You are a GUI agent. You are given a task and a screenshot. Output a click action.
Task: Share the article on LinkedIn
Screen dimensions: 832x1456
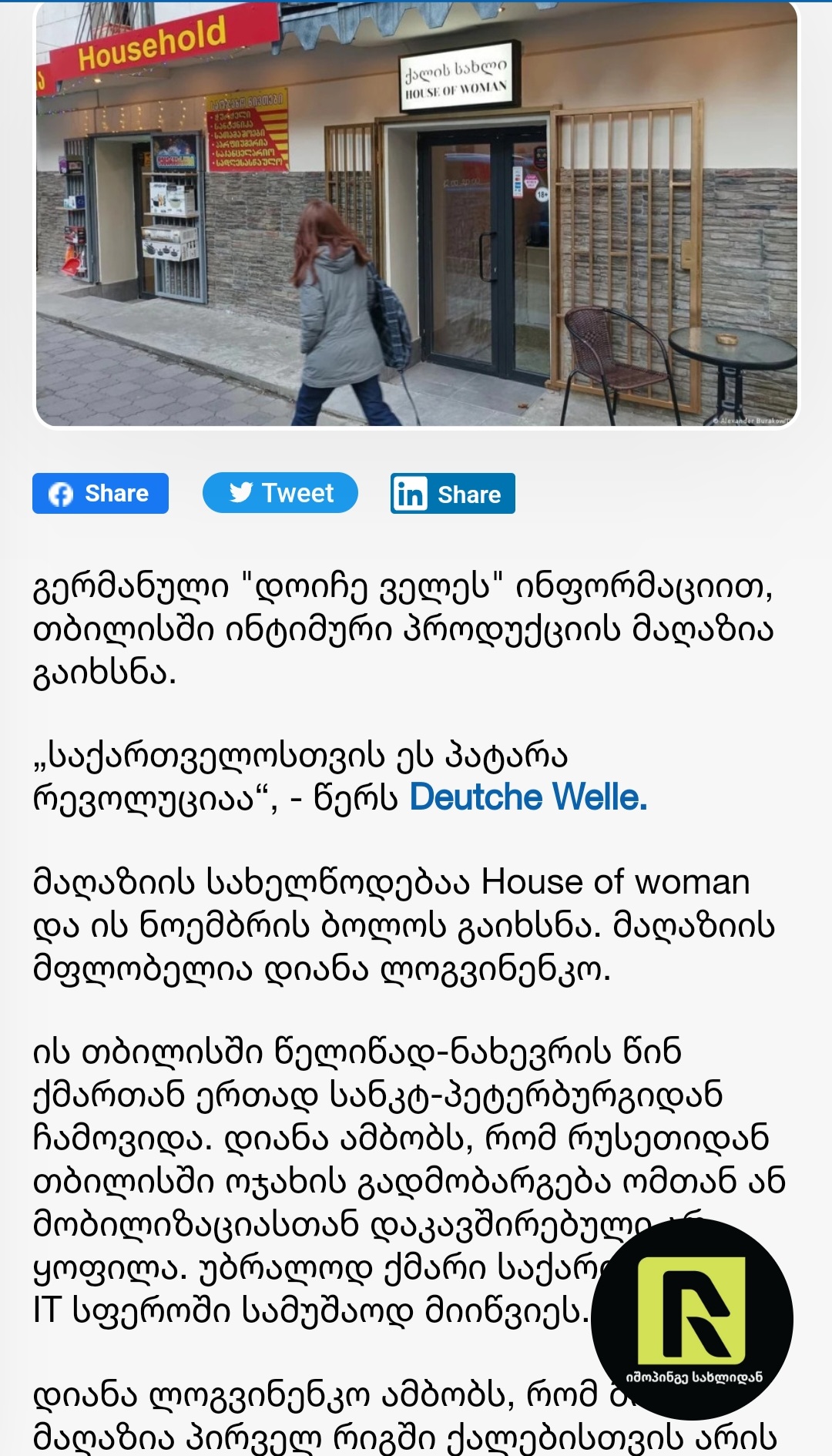pos(452,493)
